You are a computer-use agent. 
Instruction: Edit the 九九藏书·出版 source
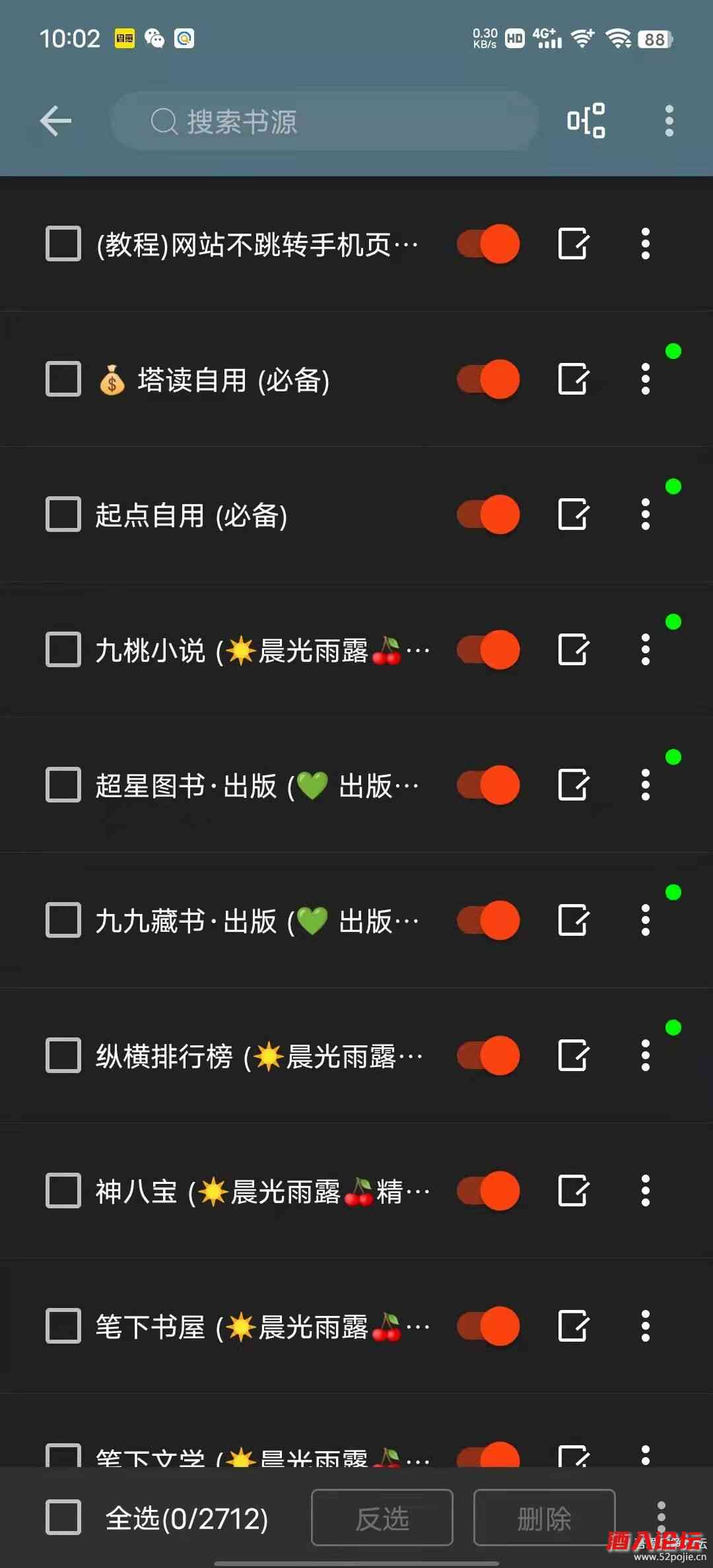point(574,921)
